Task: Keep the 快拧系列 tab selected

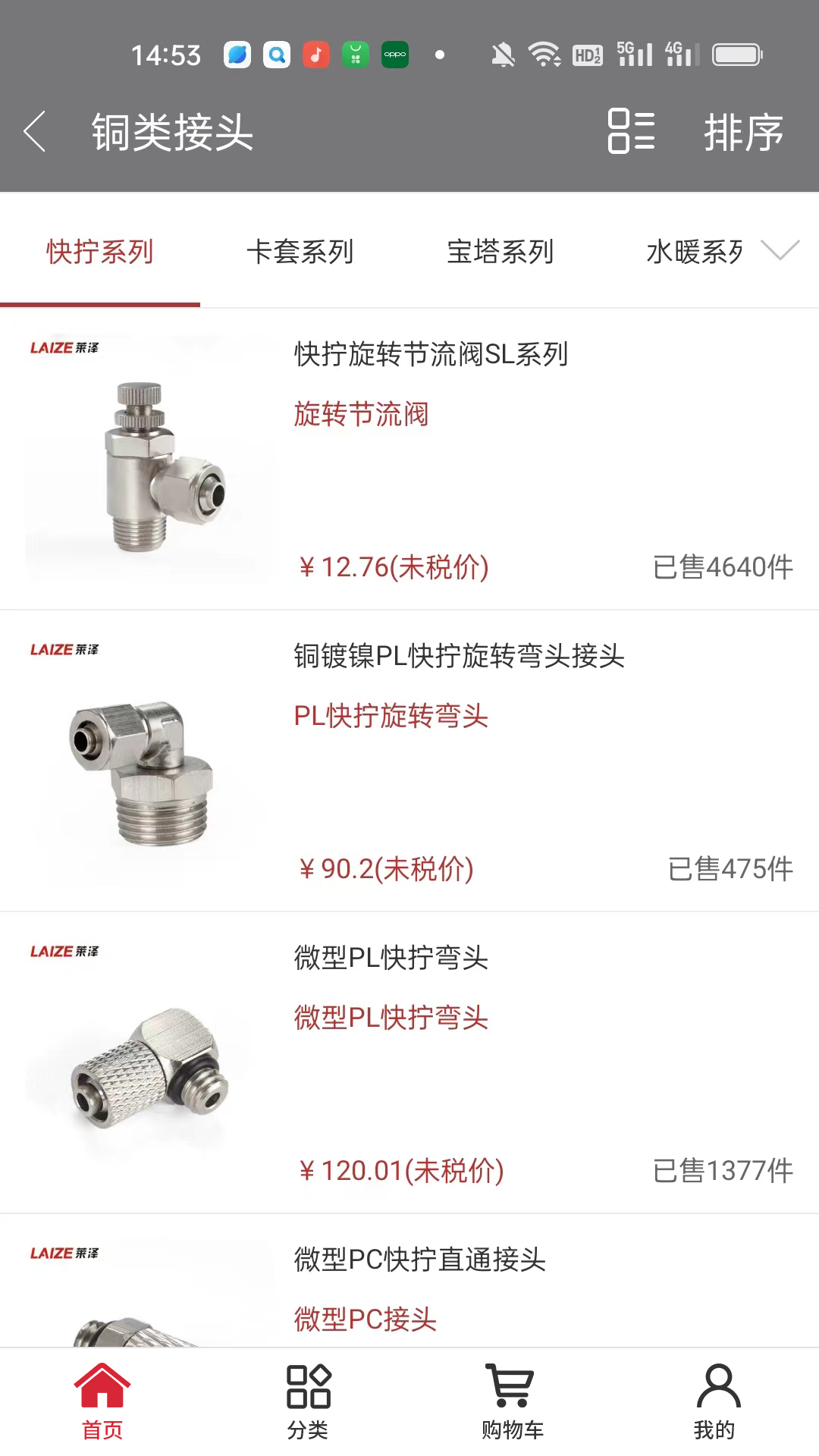Action: (x=99, y=252)
